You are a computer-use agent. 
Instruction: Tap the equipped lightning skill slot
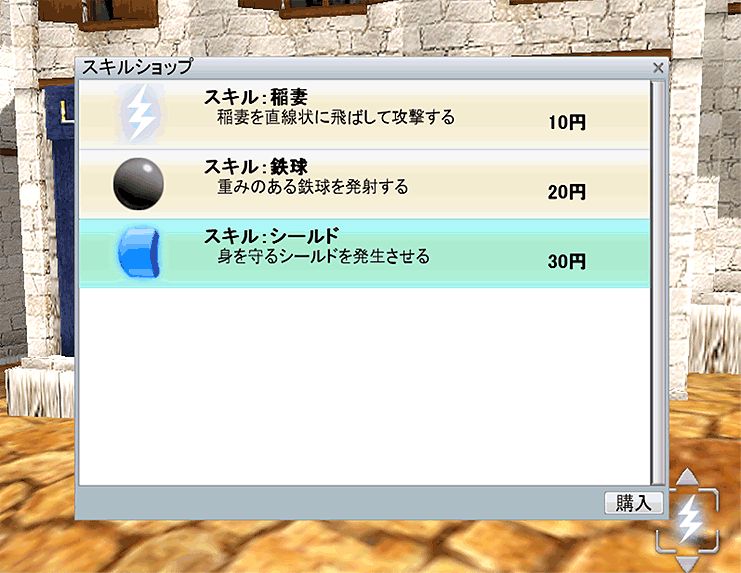point(688,520)
